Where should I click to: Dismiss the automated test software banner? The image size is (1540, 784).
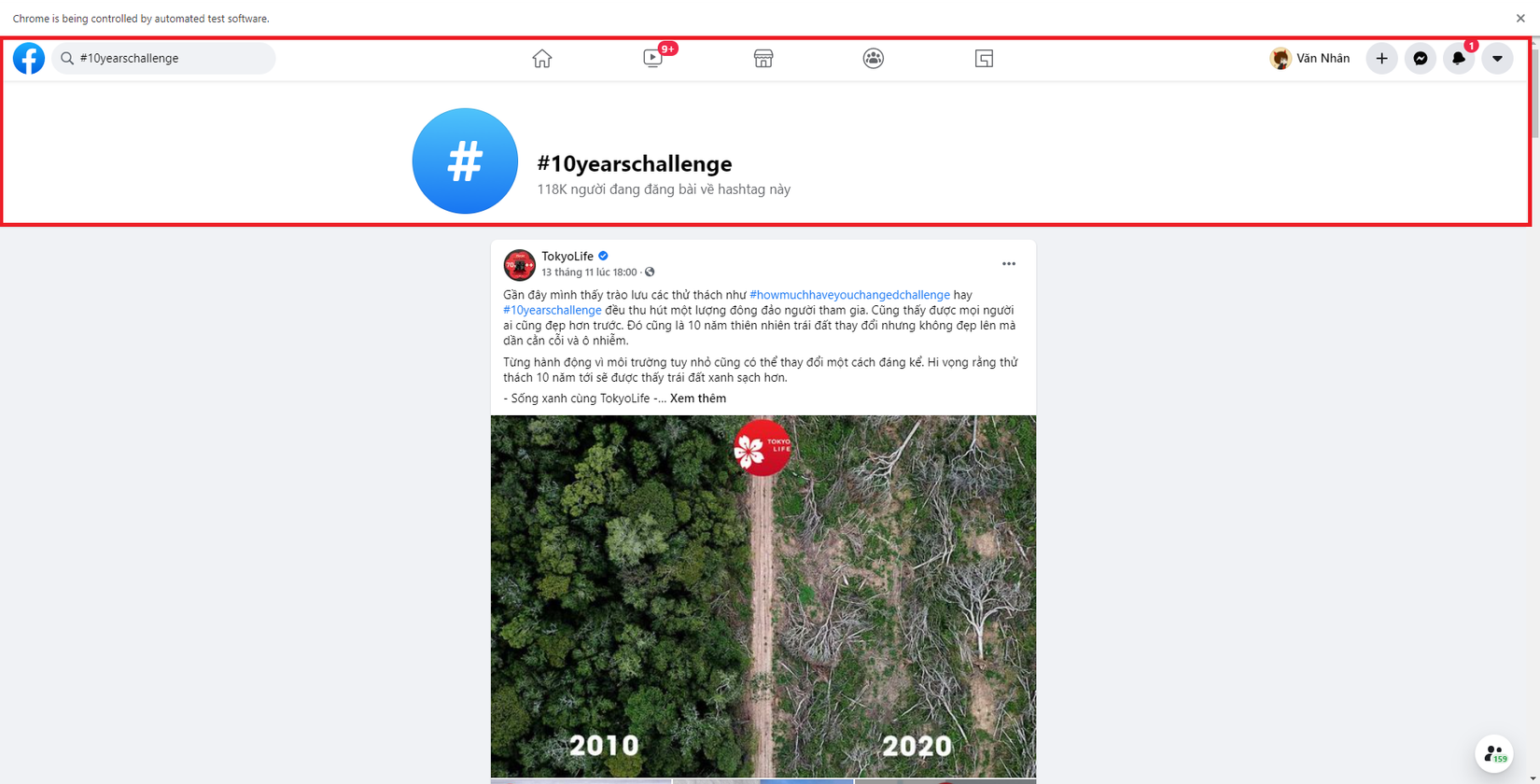pyautogui.click(x=1520, y=18)
